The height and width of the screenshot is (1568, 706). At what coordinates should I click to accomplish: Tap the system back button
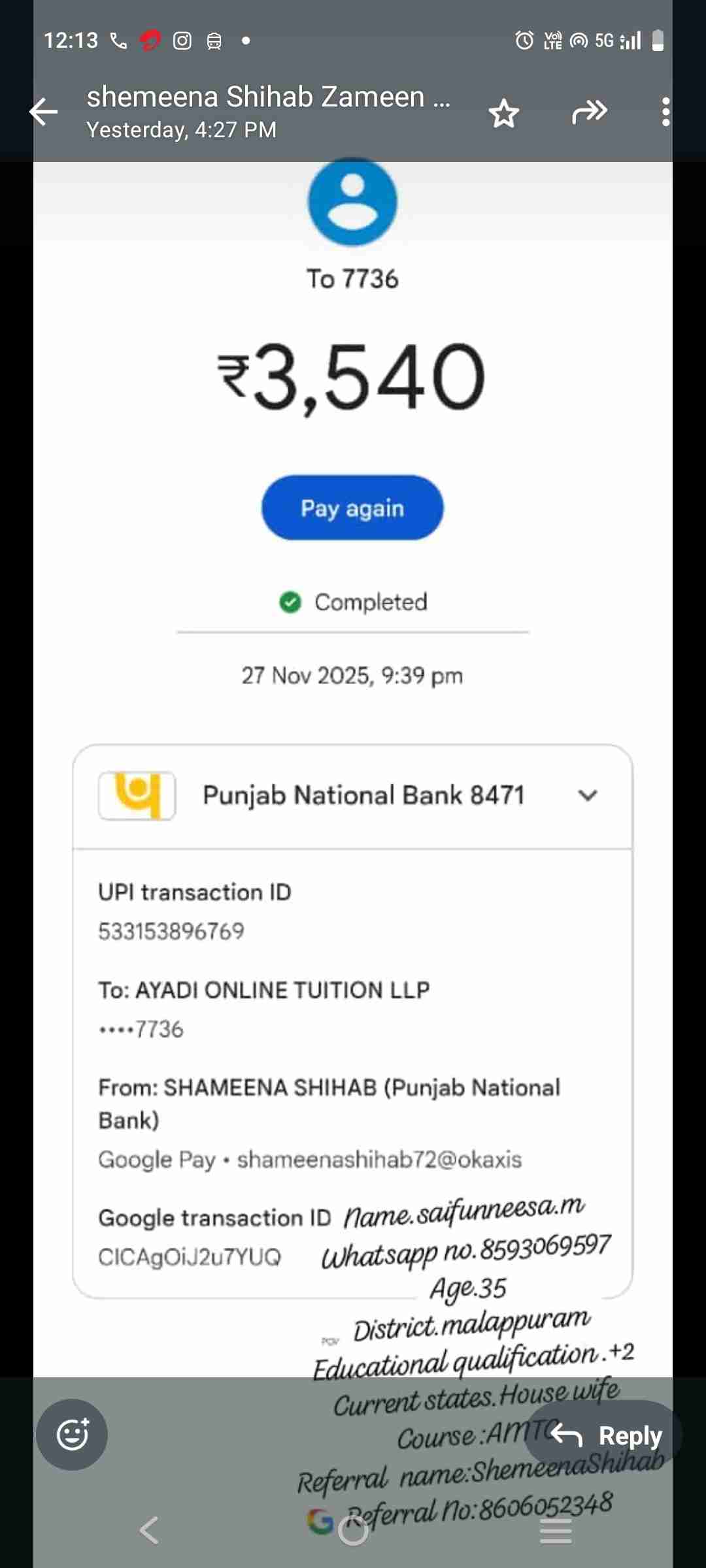tap(150, 1530)
